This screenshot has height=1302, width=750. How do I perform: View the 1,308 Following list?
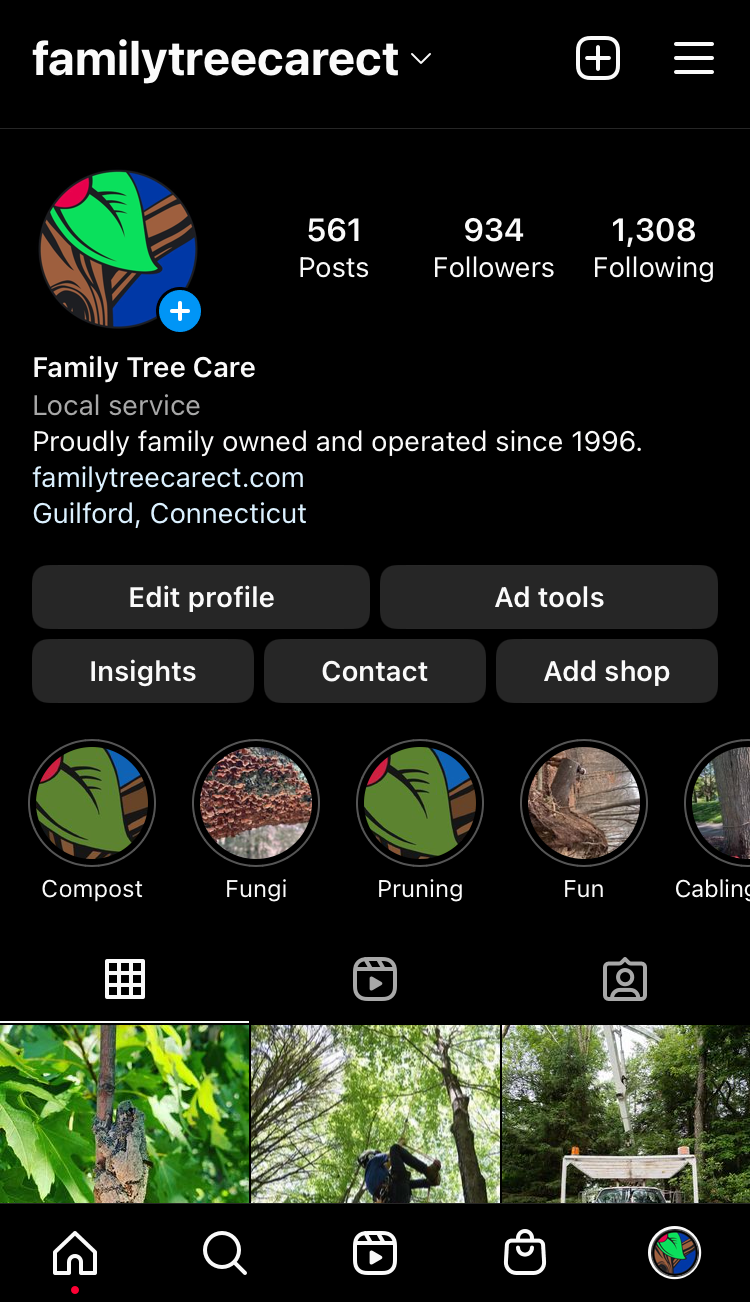653,247
